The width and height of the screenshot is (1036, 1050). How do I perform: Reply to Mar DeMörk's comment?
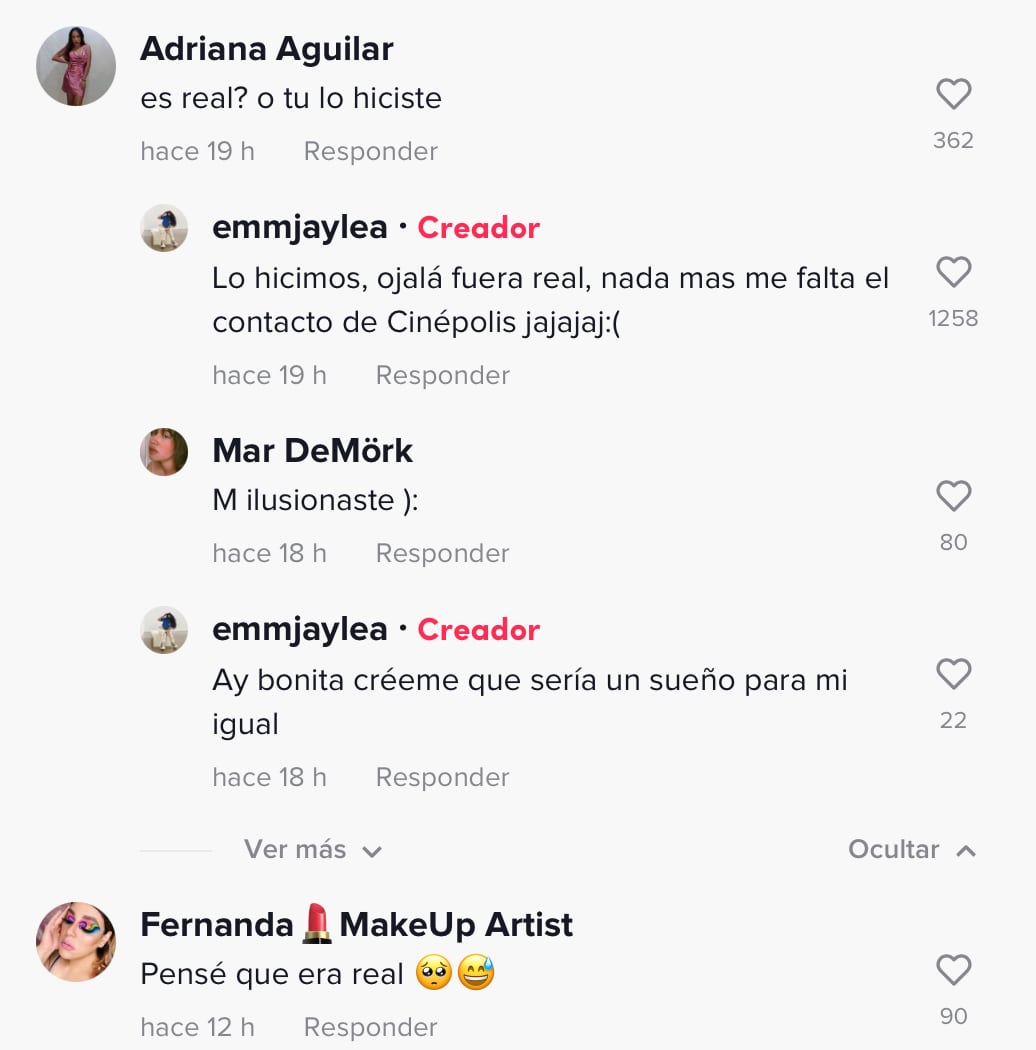point(442,554)
